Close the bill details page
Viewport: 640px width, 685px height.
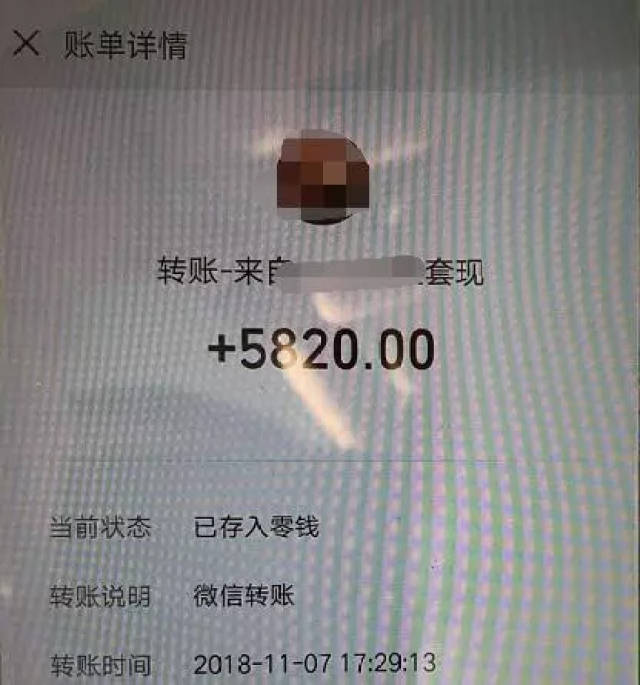(x=26, y=44)
